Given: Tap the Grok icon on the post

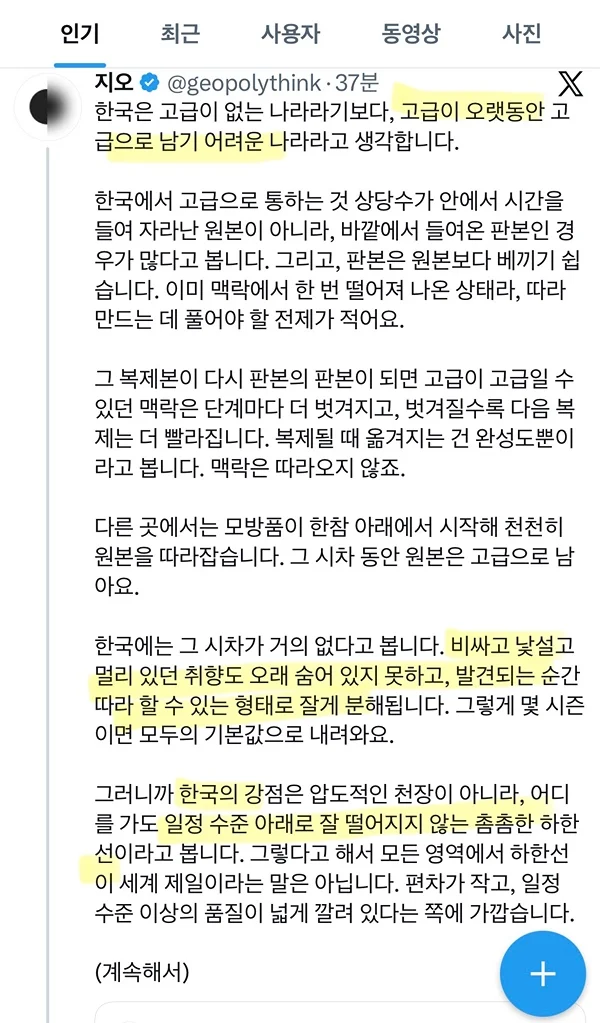Looking at the screenshot, I should click(571, 84).
